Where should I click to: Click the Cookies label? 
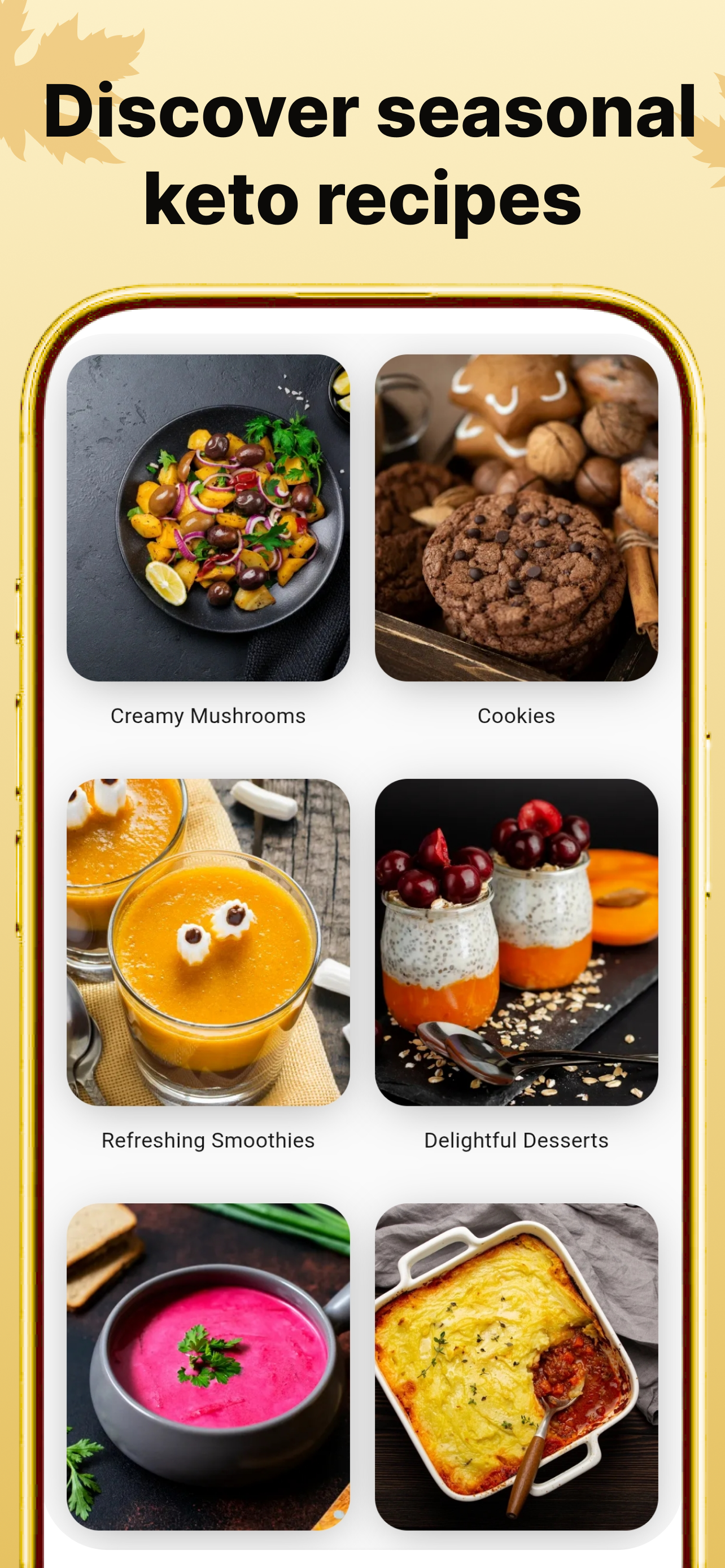tap(516, 716)
